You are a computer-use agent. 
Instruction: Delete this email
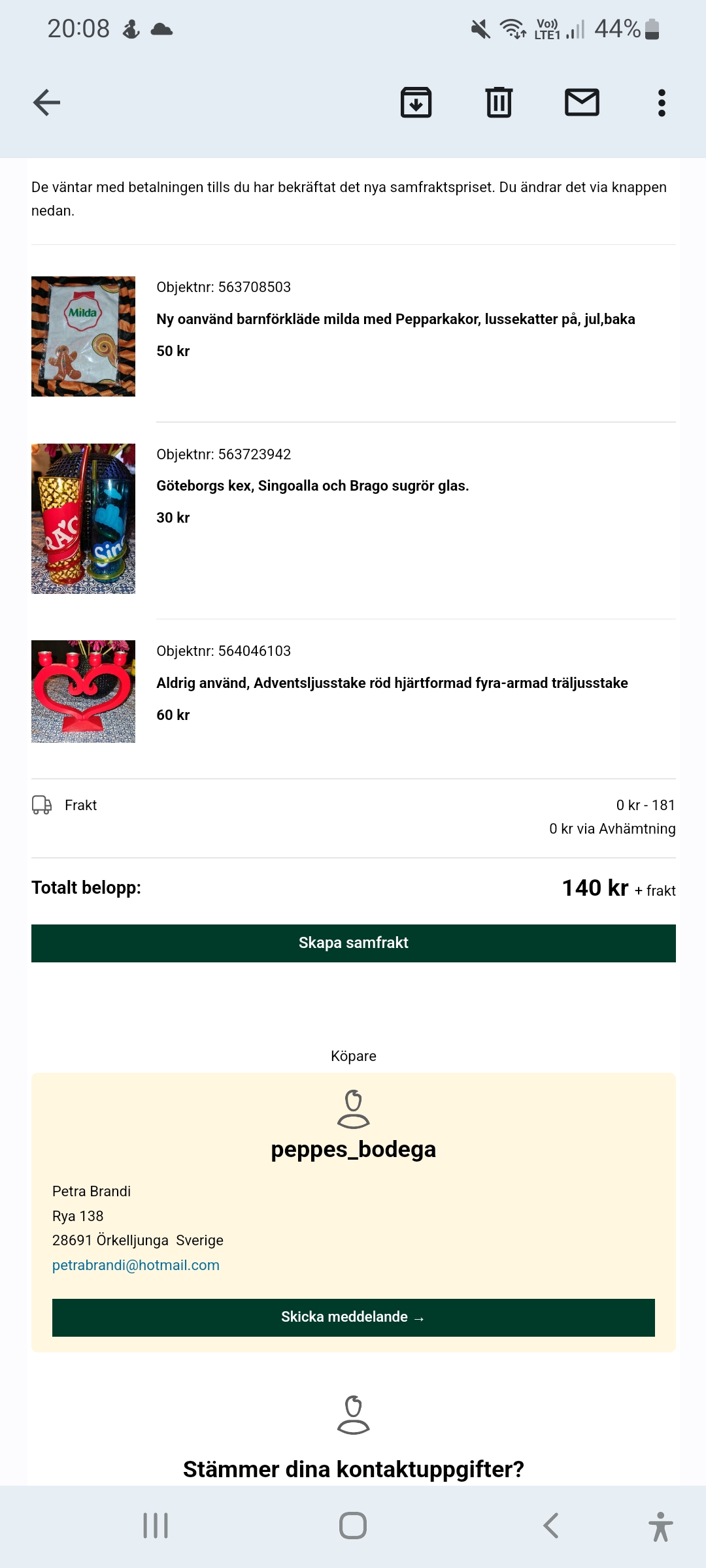[x=499, y=103]
